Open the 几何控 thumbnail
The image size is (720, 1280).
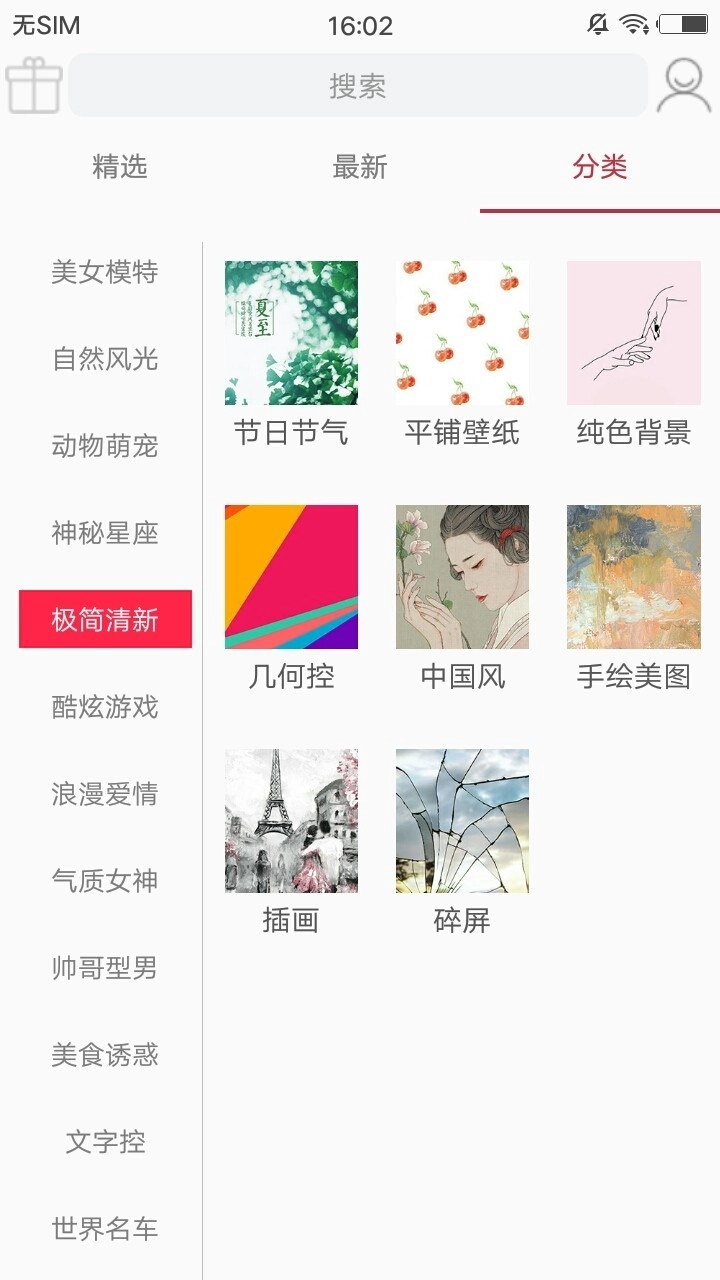point(290,577)
